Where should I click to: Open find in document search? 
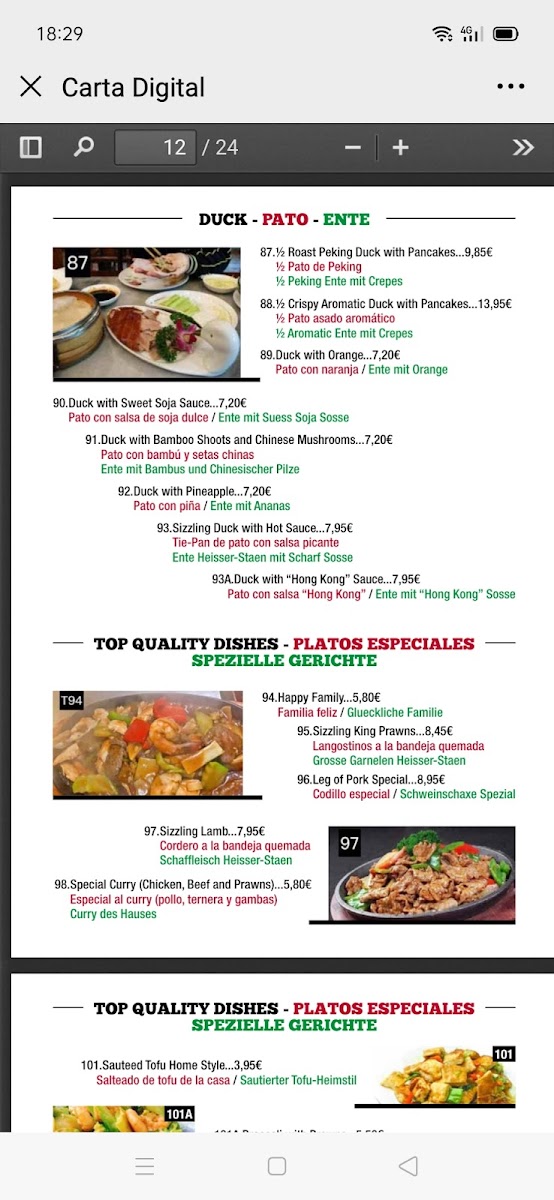point(84,147)
